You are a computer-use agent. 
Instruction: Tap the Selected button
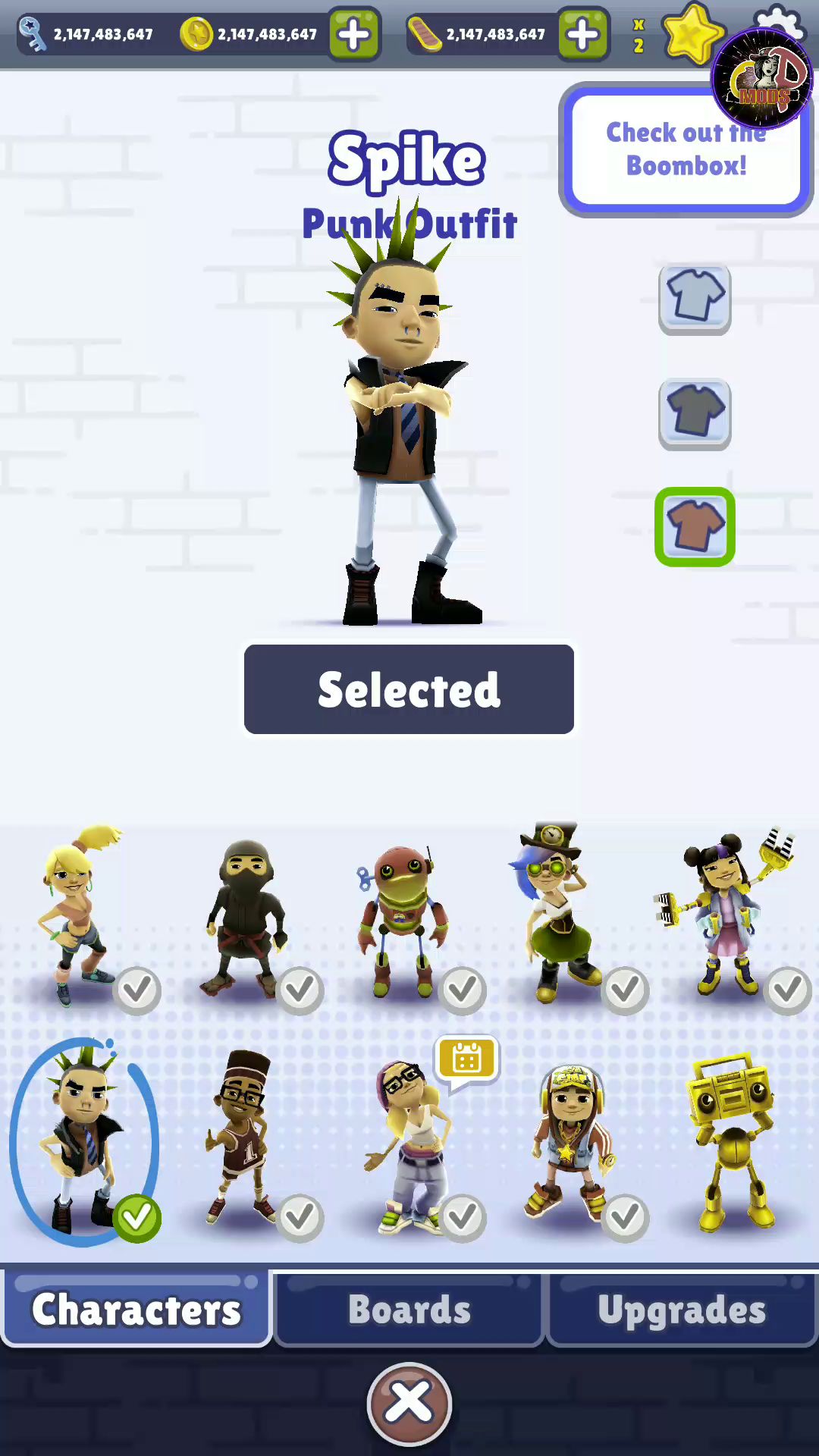(x=409, y=689)
